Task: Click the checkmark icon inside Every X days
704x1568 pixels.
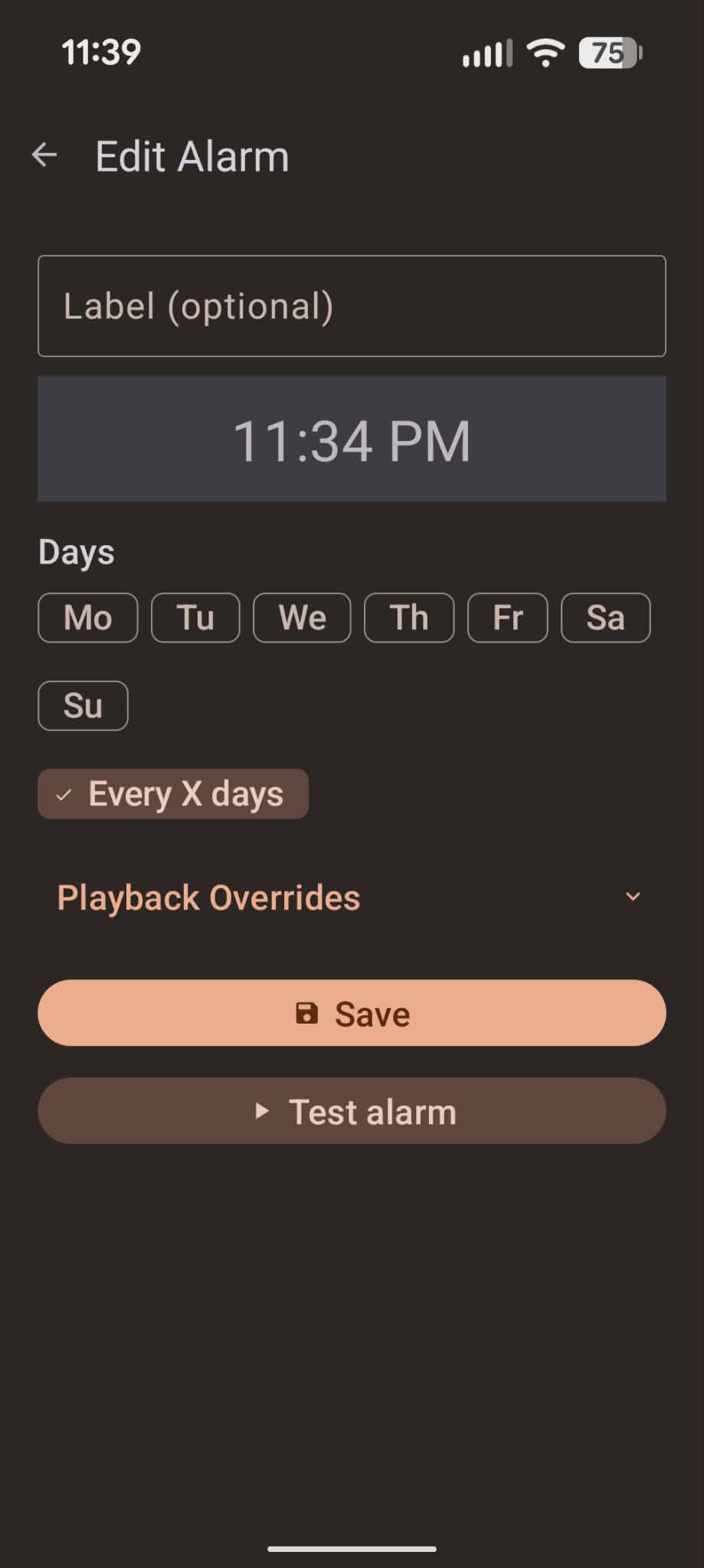Action: (x=65, y=794)
